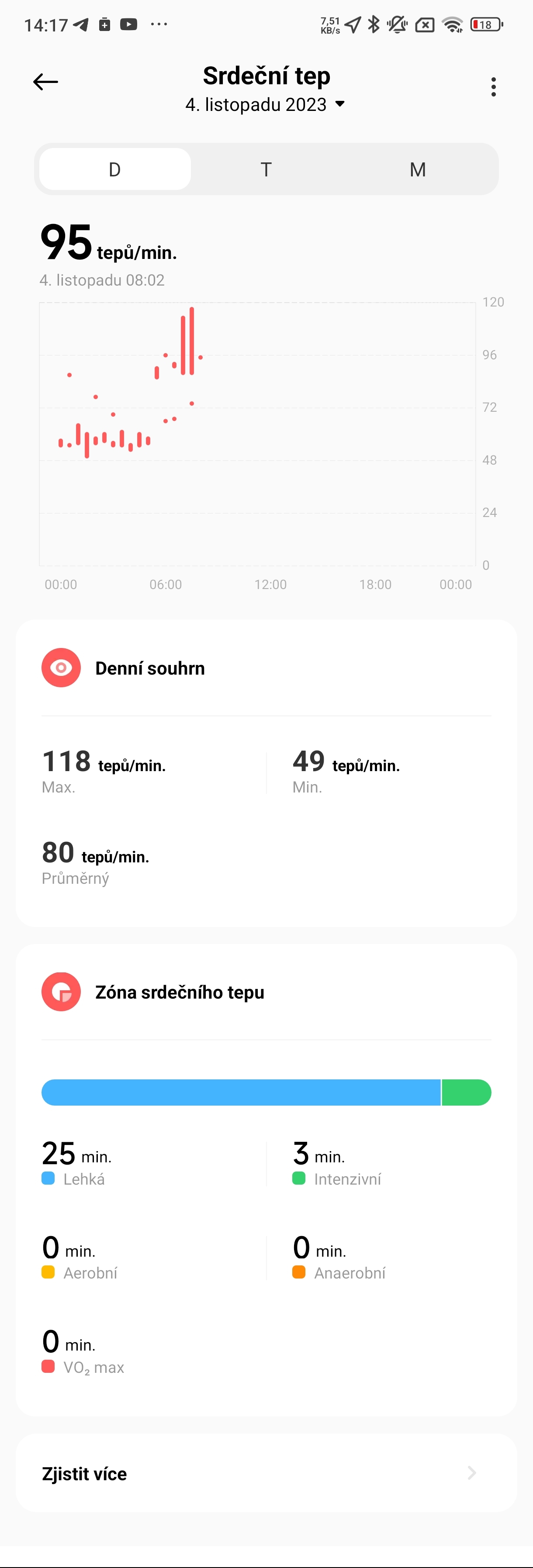
Task: Click the green Intenzivní zone dot
Action: tap(299, 1179)
